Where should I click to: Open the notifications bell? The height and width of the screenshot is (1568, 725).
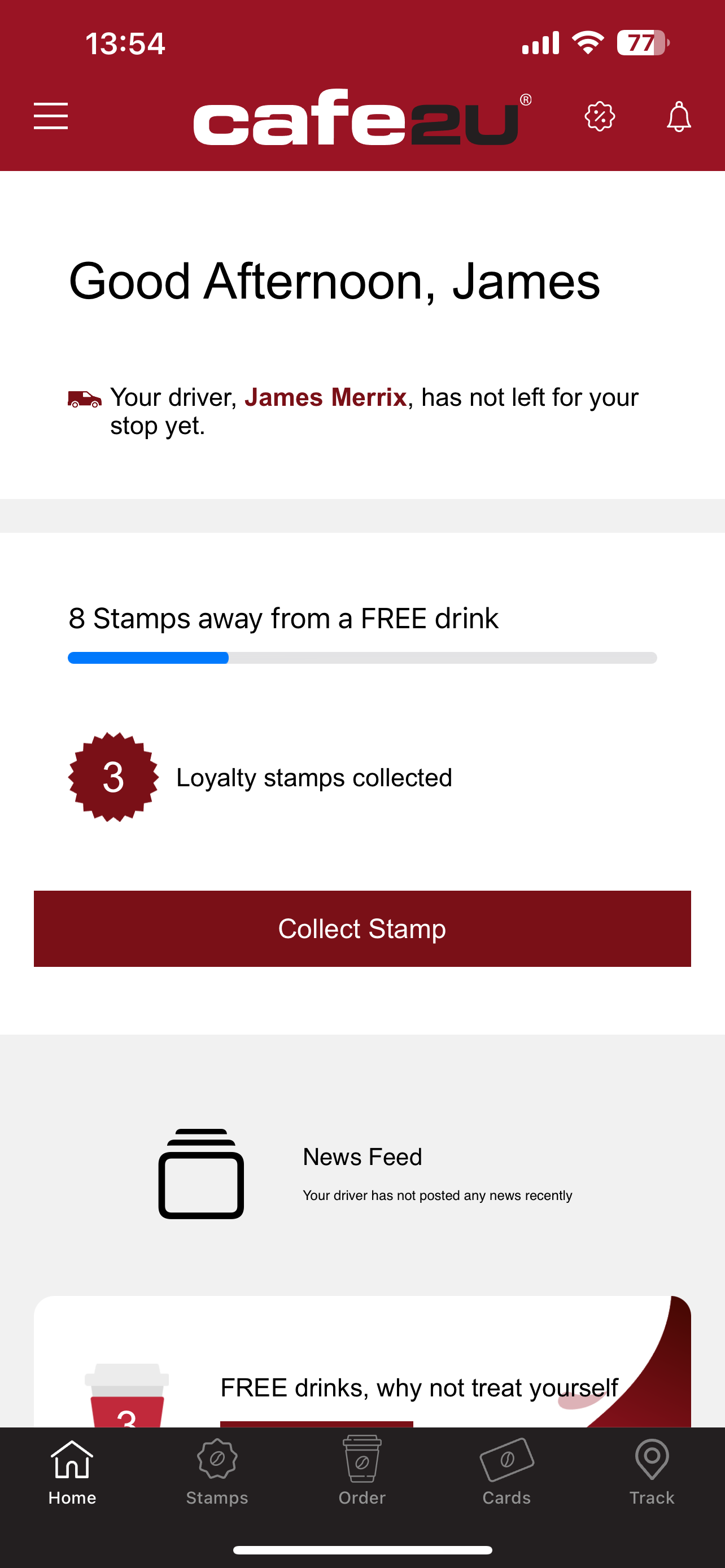tap(679, 116)
